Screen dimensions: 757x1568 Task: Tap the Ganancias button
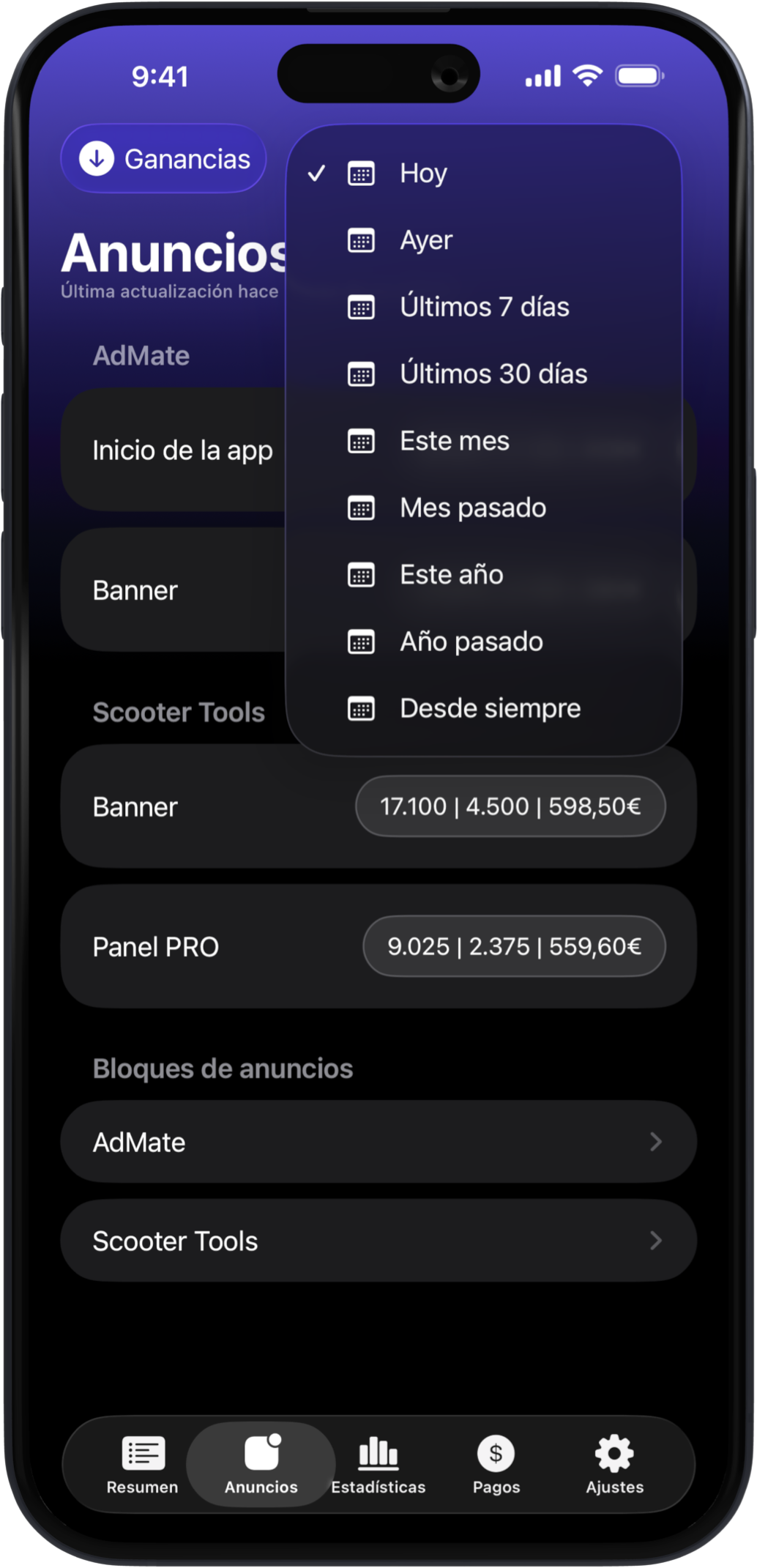click(x=164, y=159)
